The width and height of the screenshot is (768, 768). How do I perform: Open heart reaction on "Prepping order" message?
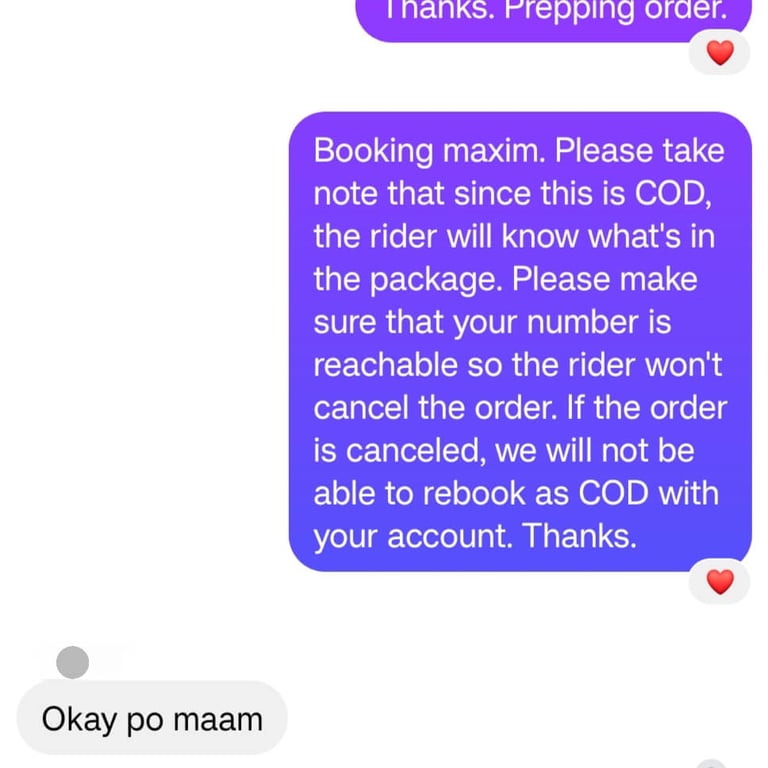click(x=720, y=53)
